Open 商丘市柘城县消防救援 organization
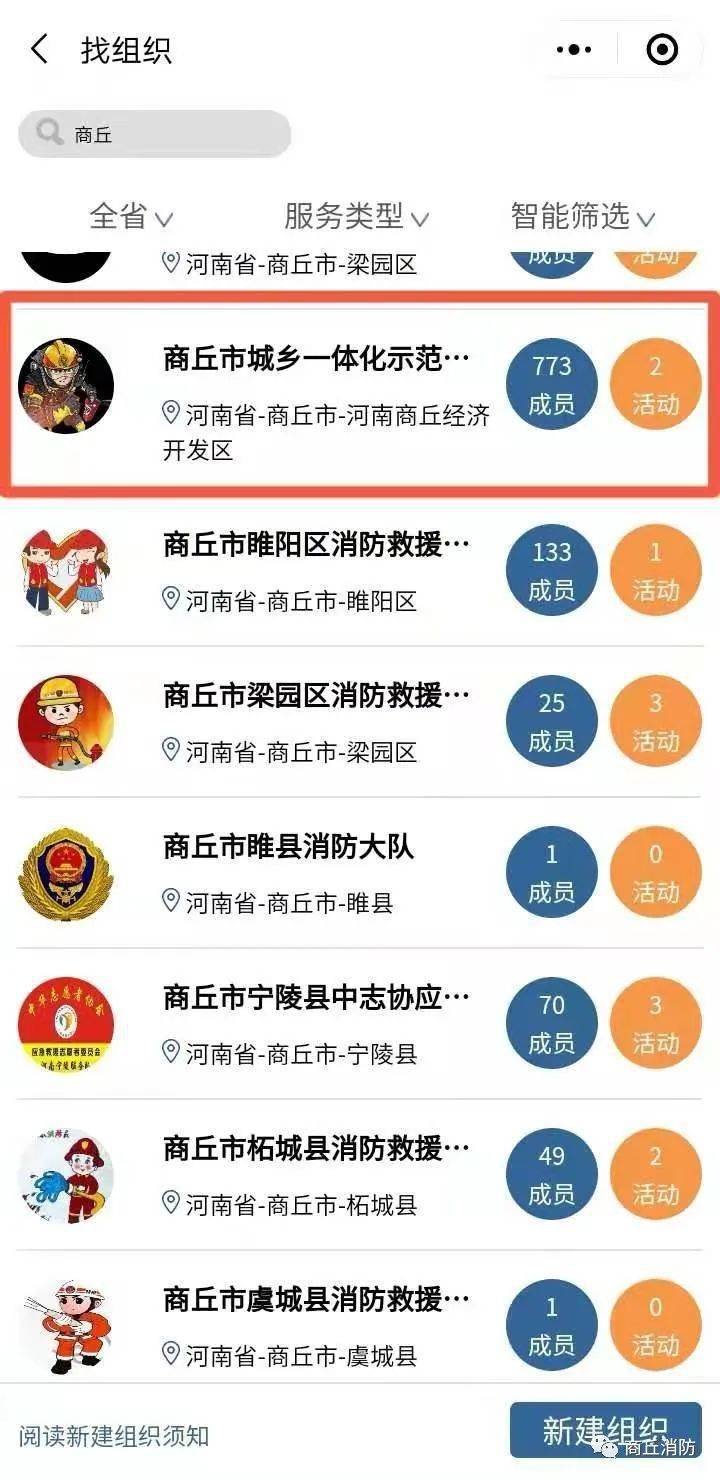720x1480 pixels. 360,1175
